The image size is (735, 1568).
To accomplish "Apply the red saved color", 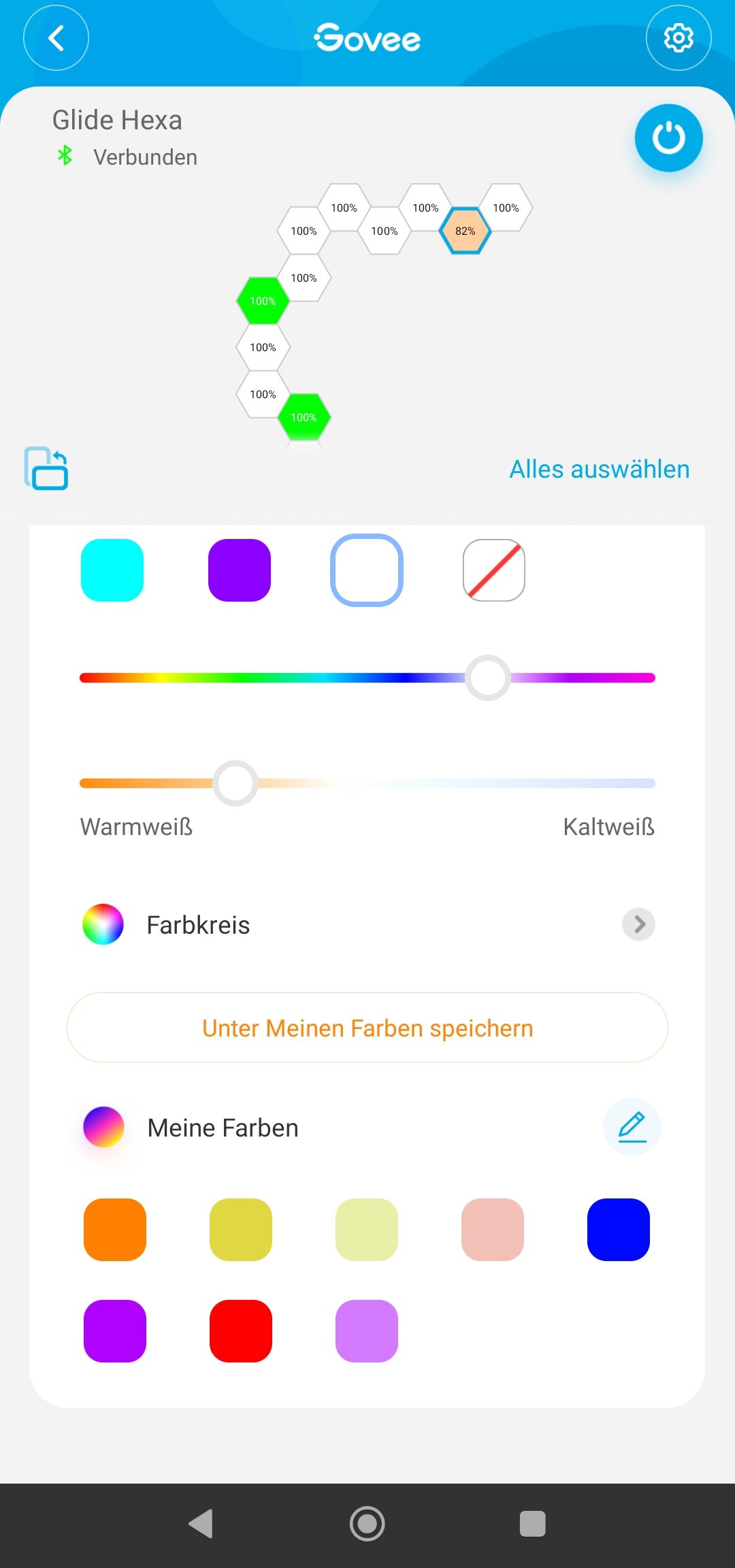I will coord(241,1331).
